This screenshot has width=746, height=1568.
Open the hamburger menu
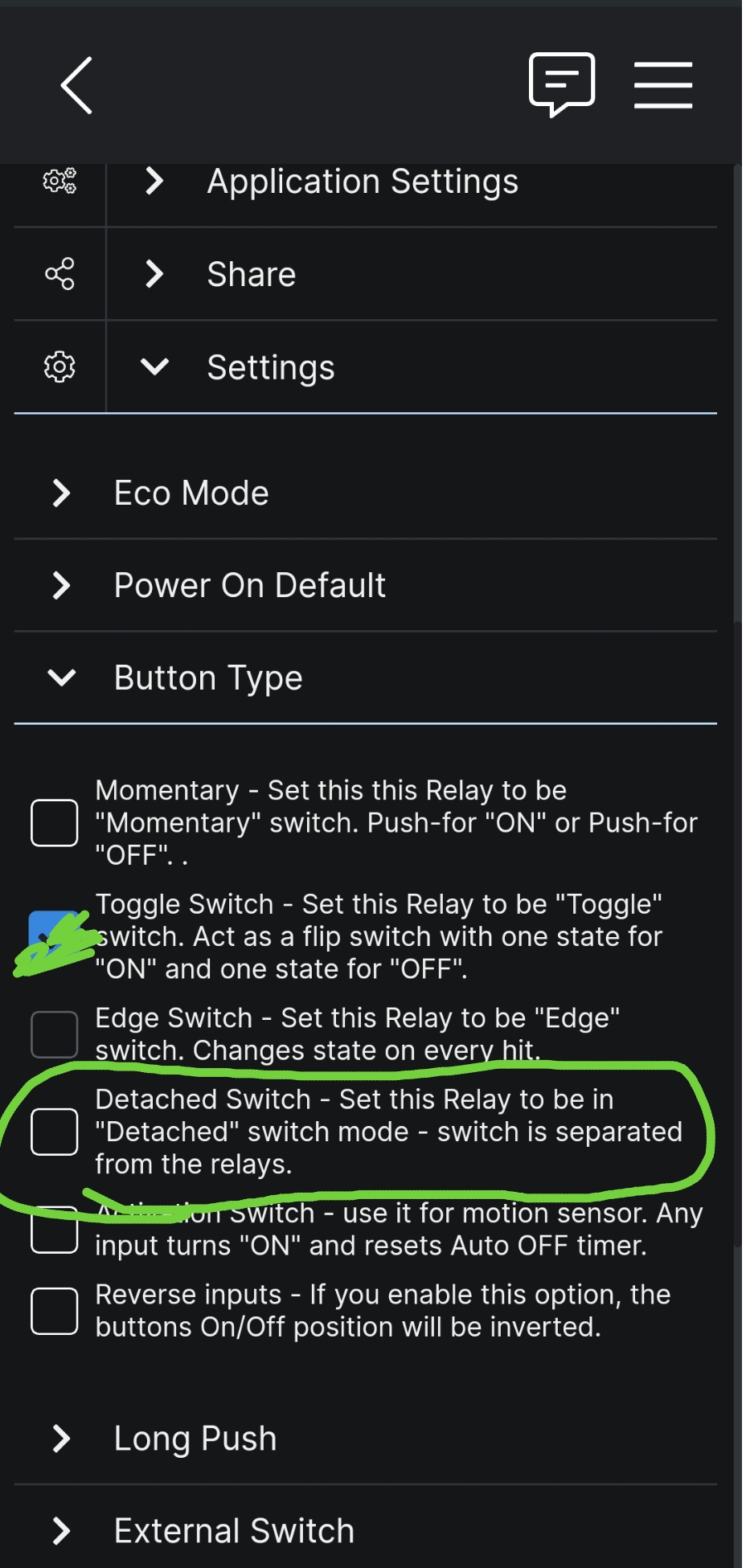pyautogui.click(x=663, y=84)
